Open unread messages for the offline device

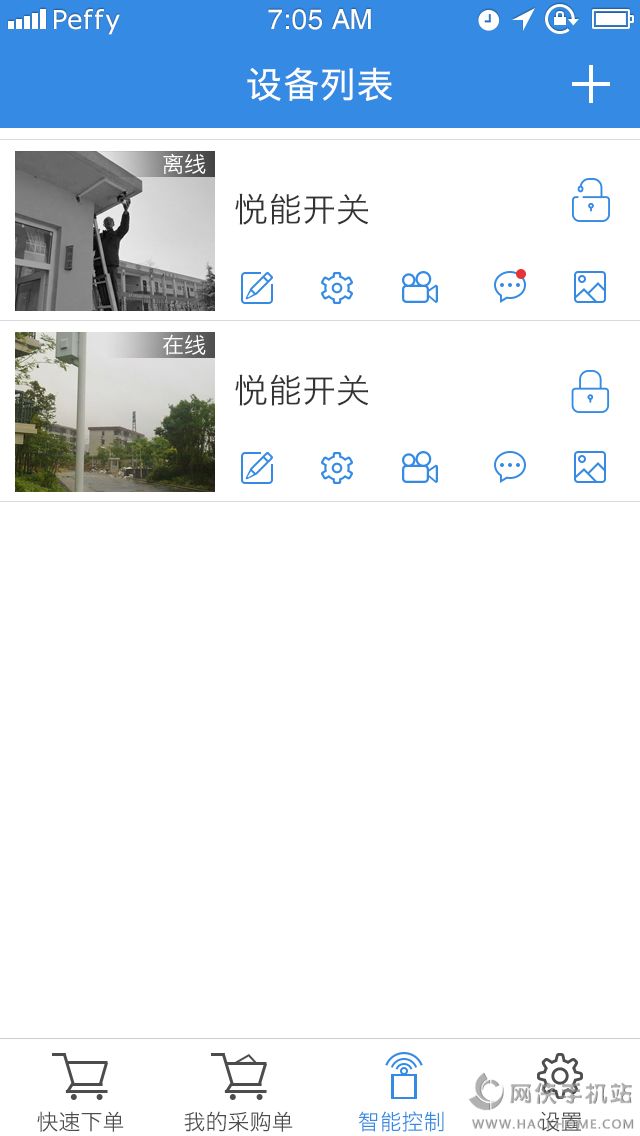point(510,287)
